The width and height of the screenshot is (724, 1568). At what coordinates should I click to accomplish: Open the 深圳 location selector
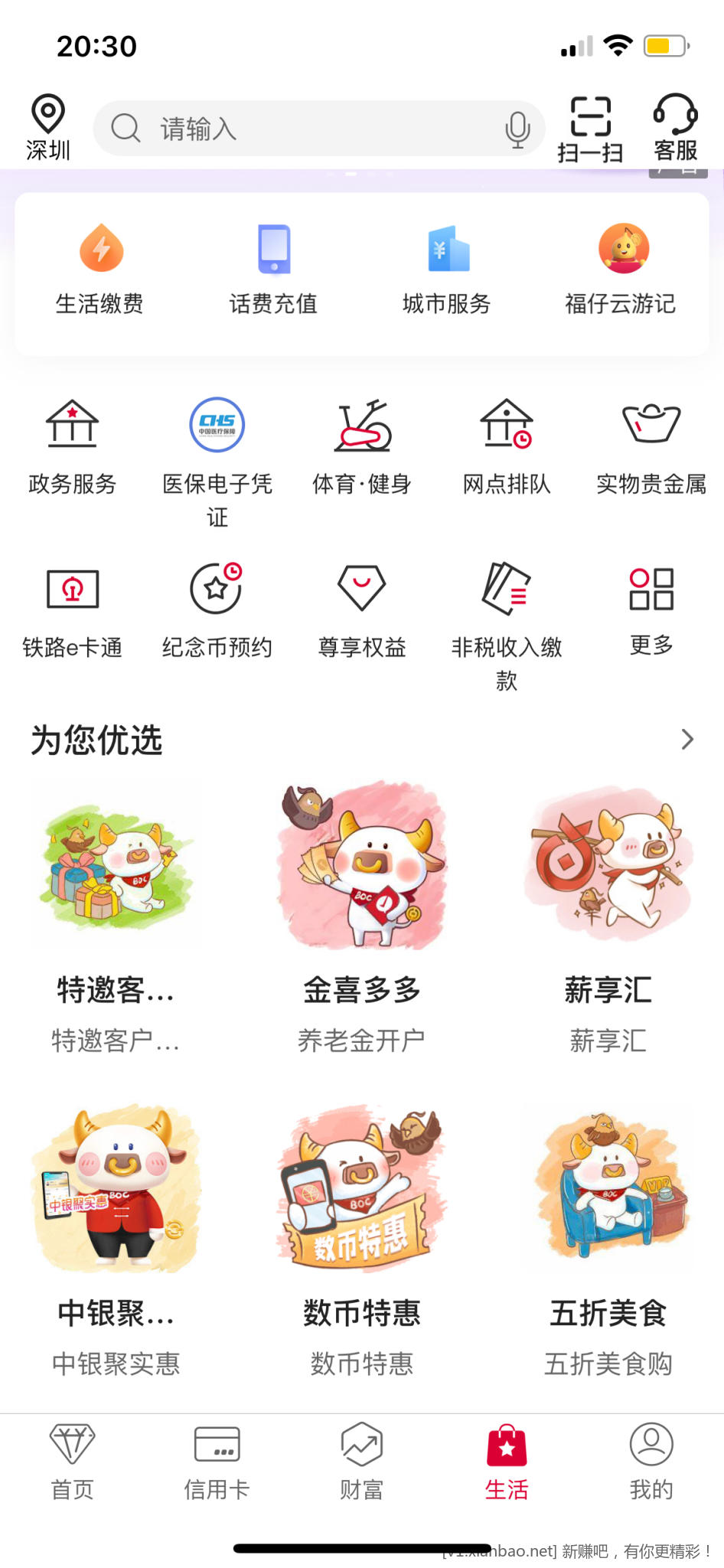(x=47, y=127)
